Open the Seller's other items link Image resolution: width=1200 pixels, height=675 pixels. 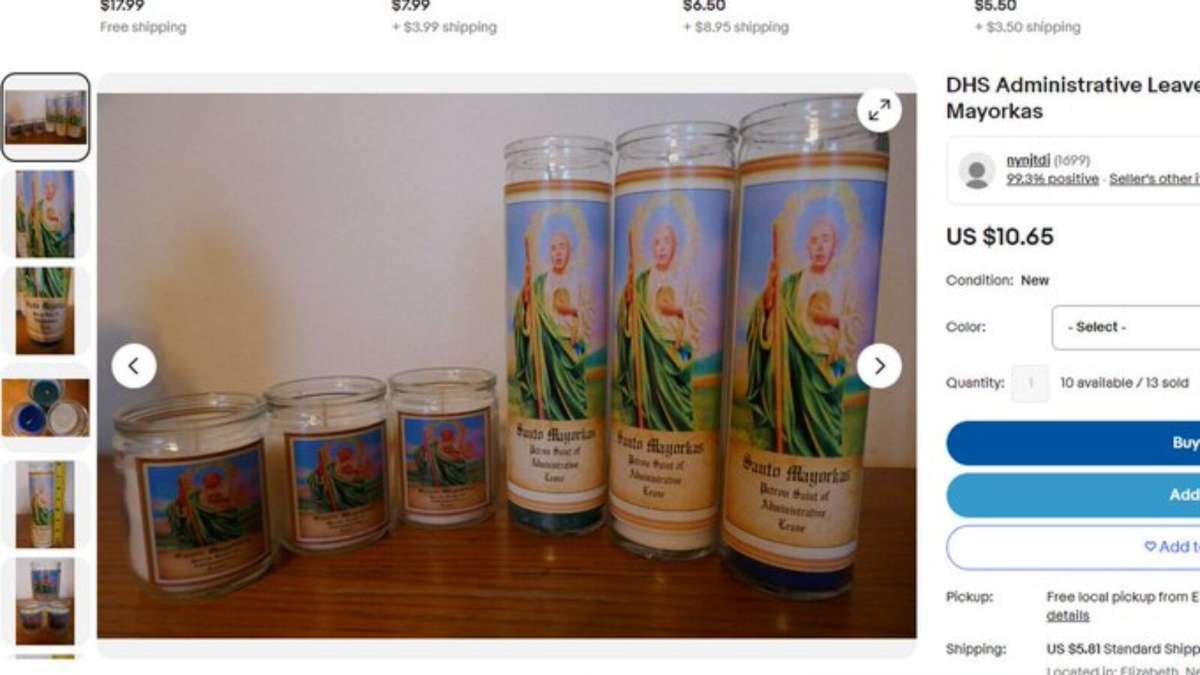(1154, 179)
